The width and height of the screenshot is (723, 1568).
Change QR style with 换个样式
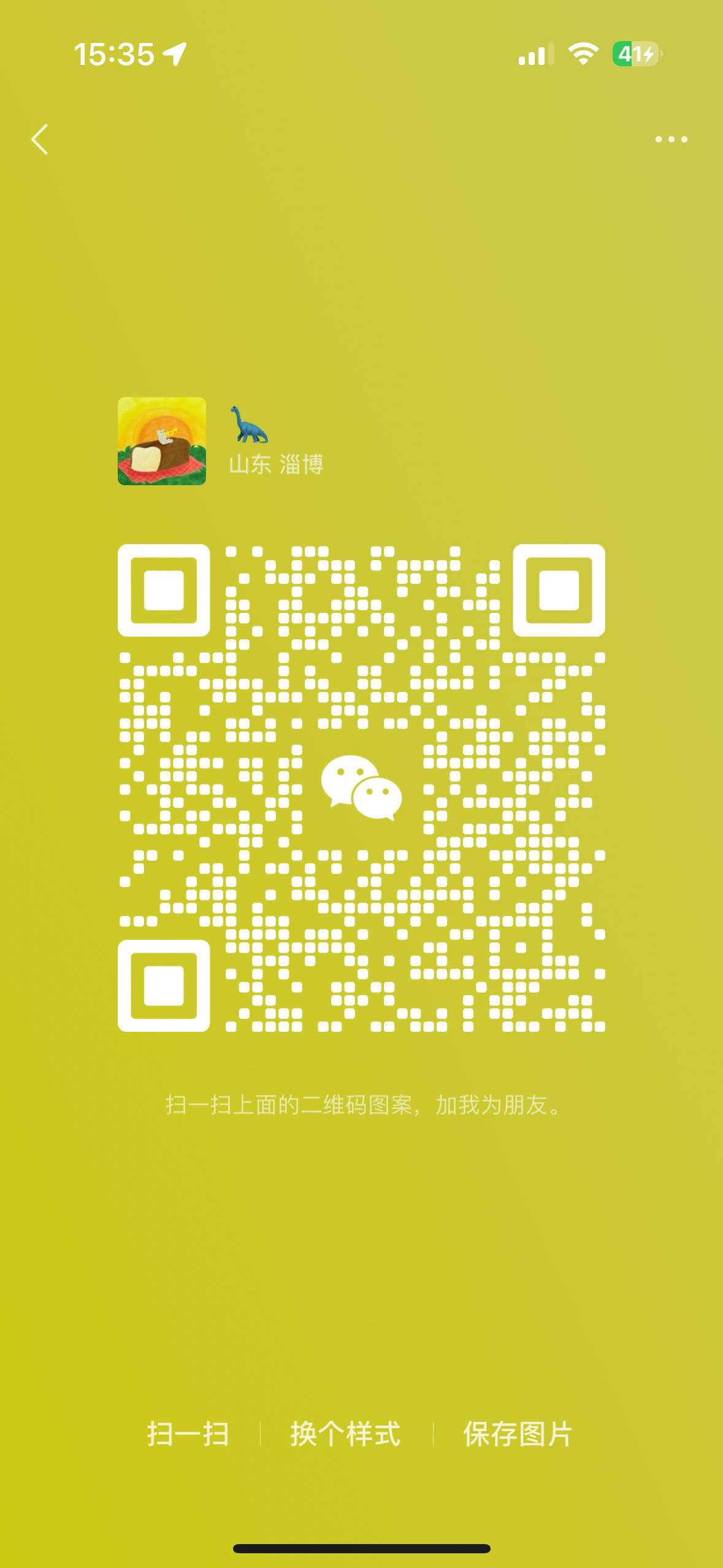(x=345, y=1434)
